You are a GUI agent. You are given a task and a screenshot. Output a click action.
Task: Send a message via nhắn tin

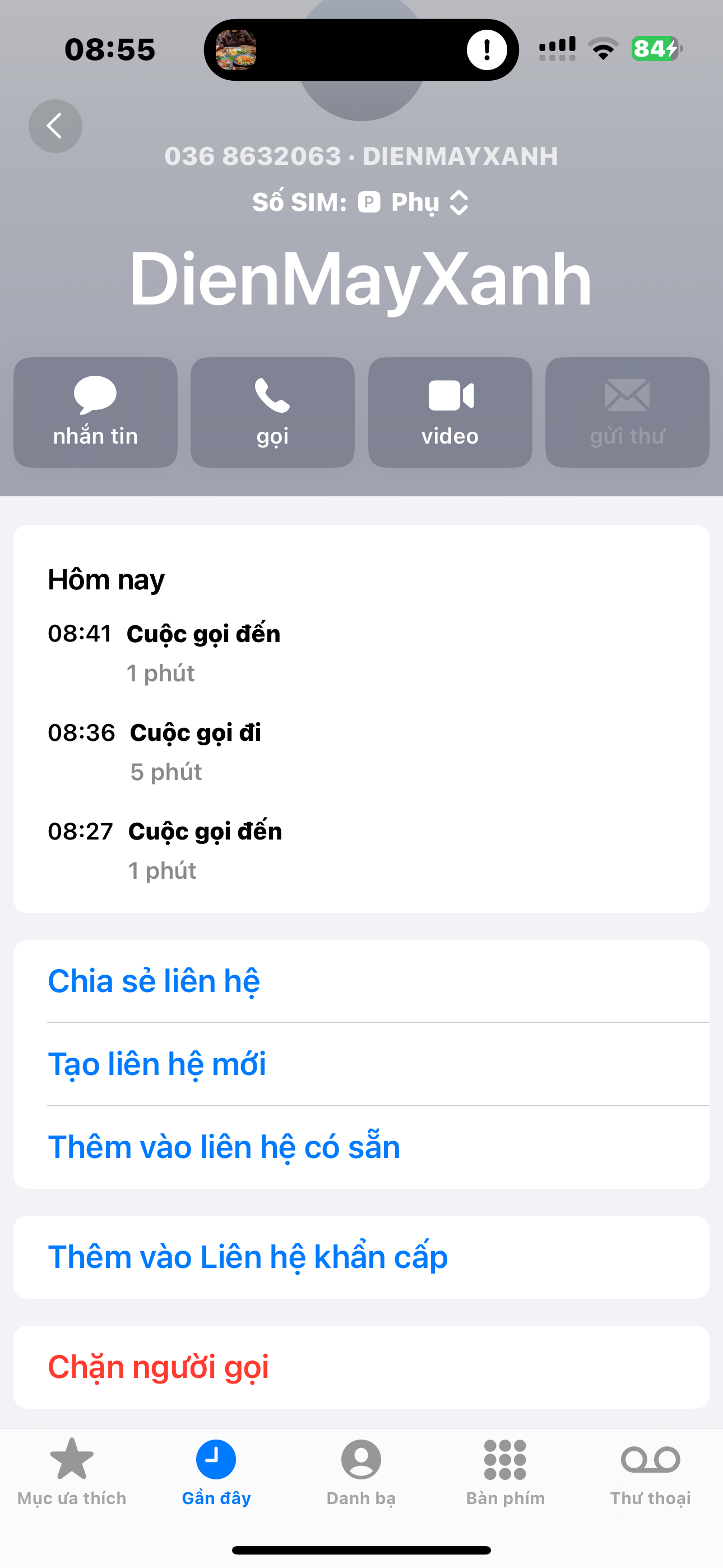[95, 412]
